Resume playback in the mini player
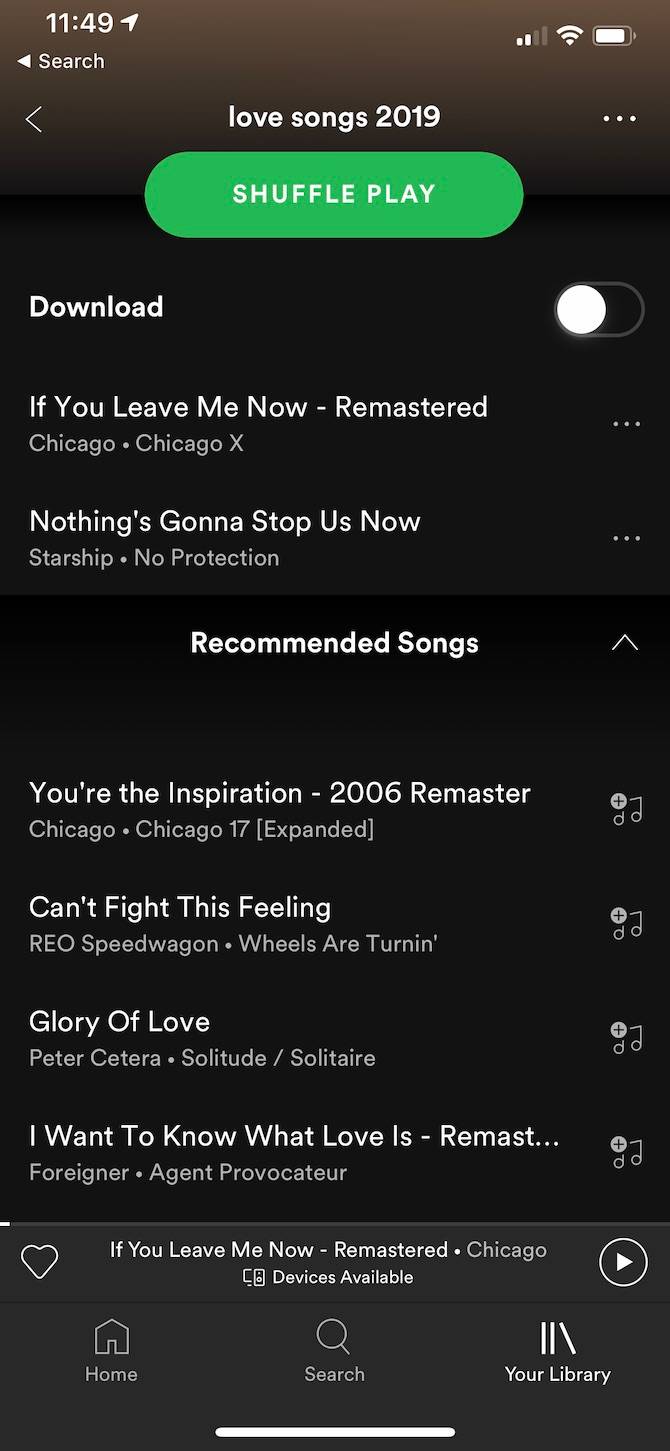 tap(623, 1262)
